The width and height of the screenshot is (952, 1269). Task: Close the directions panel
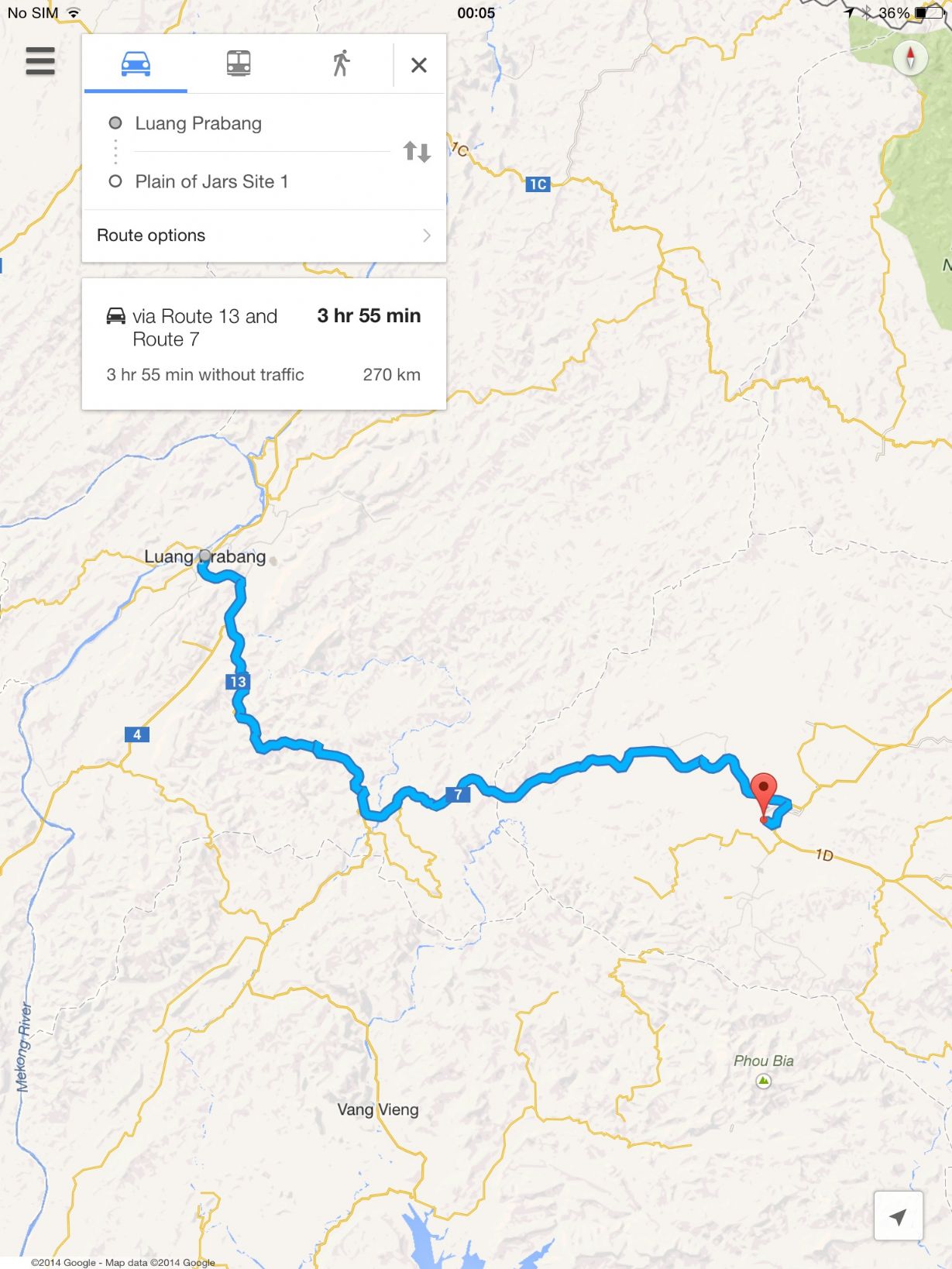(x=419, y=65)
